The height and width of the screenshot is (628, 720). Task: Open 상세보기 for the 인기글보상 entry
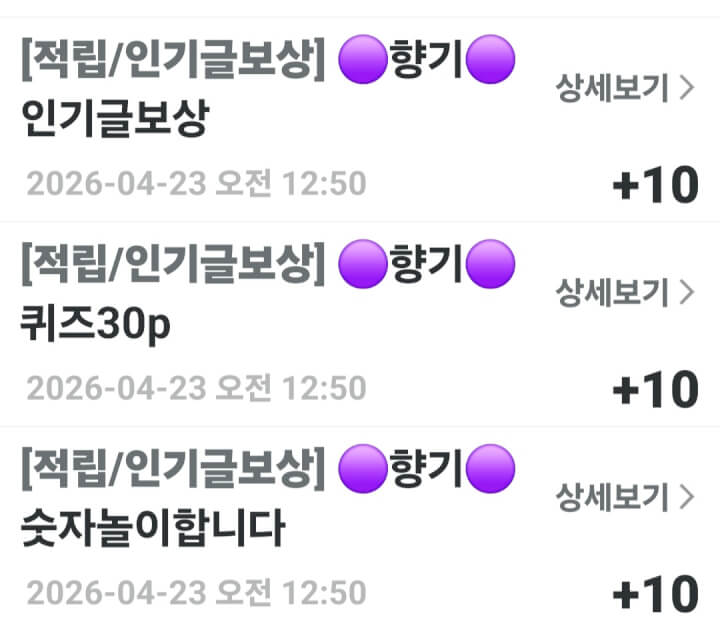pos(624,89)
